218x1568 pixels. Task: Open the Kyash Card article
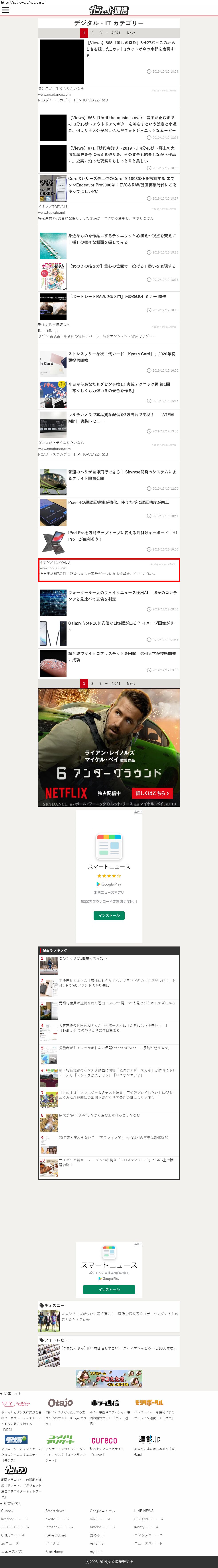click(x=122, y=357)
